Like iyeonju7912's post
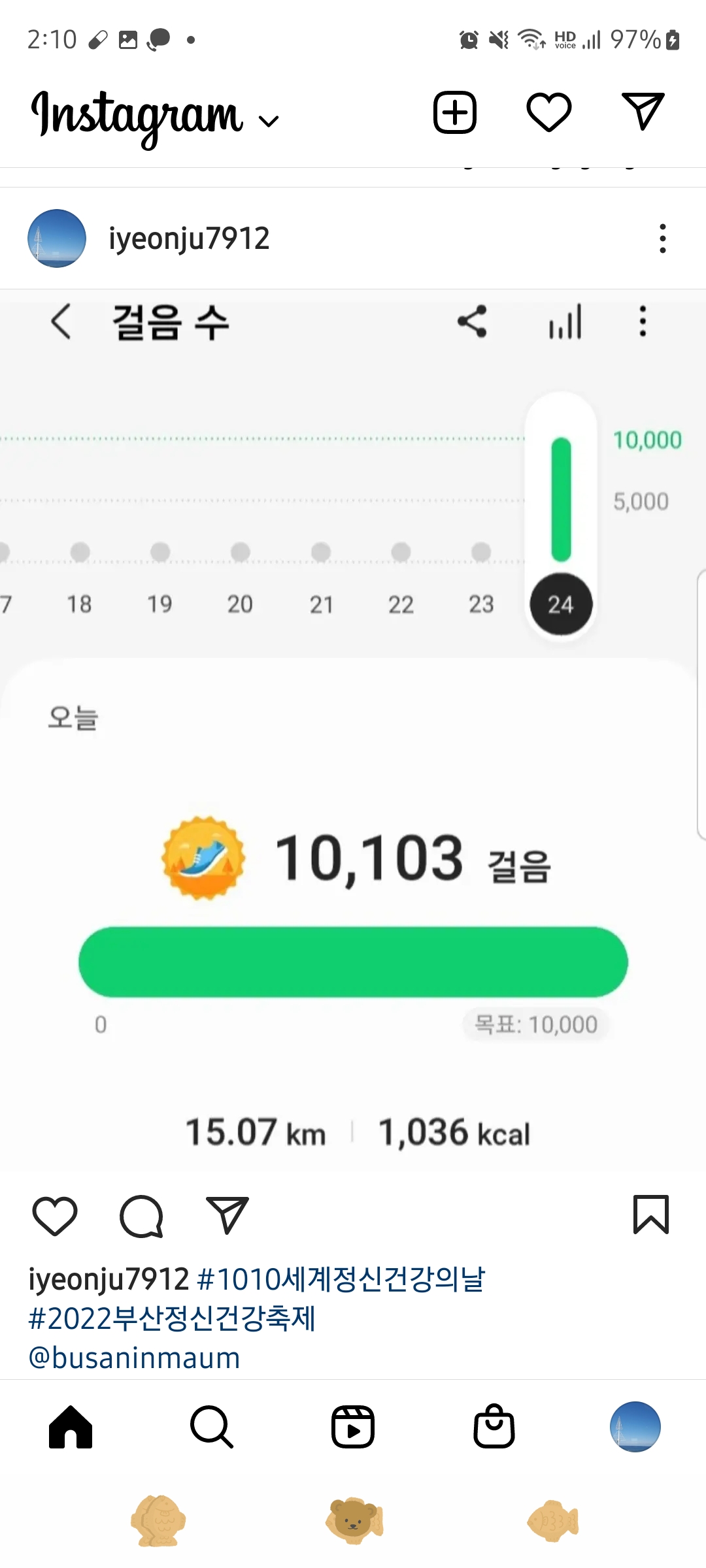Screen dimensions: 706x1568 tap(55, 1215)
